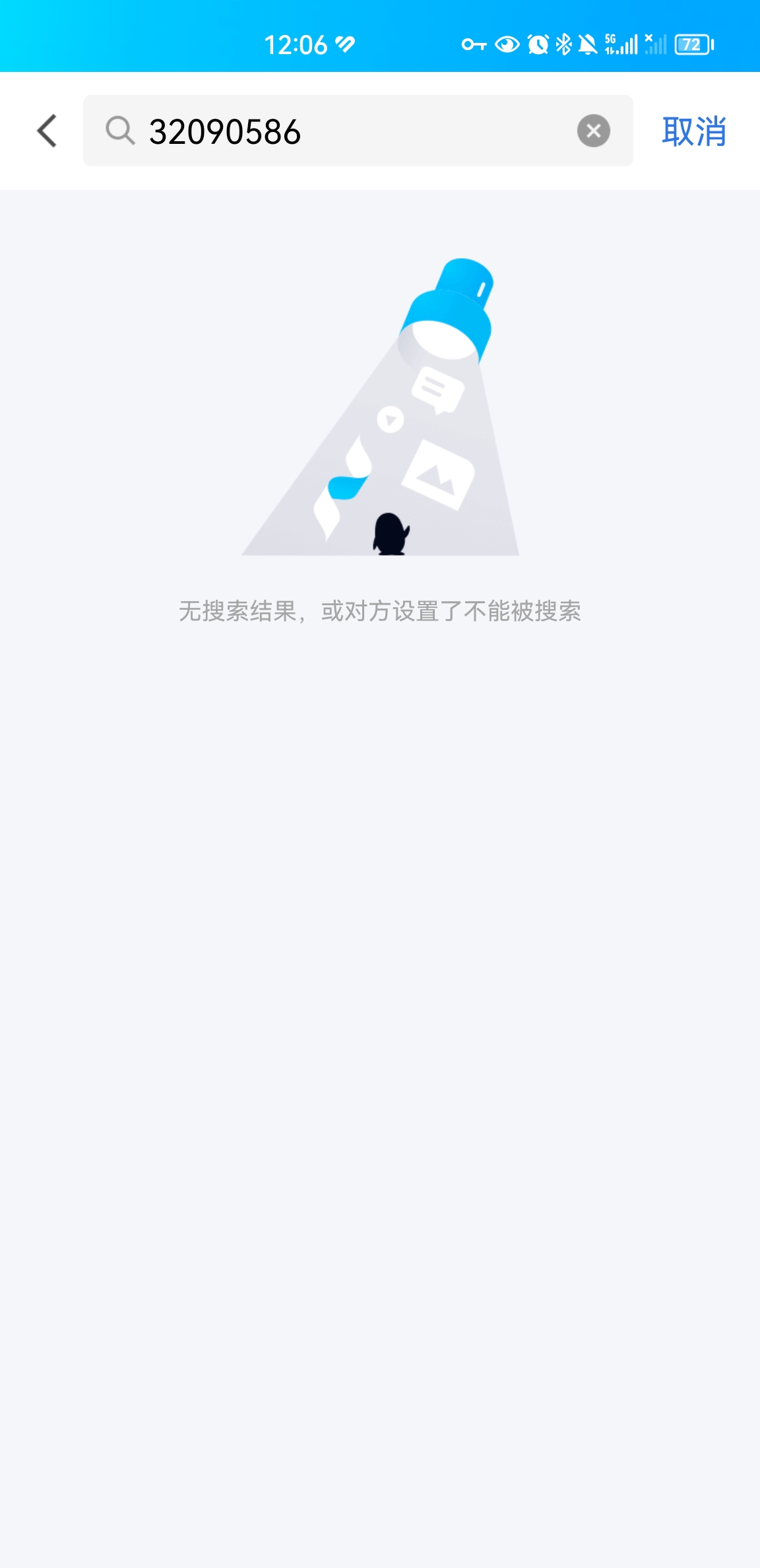This screenshot has width=760, height=1568.
Task: Go back using the back arrow
Action: [47, 131]
